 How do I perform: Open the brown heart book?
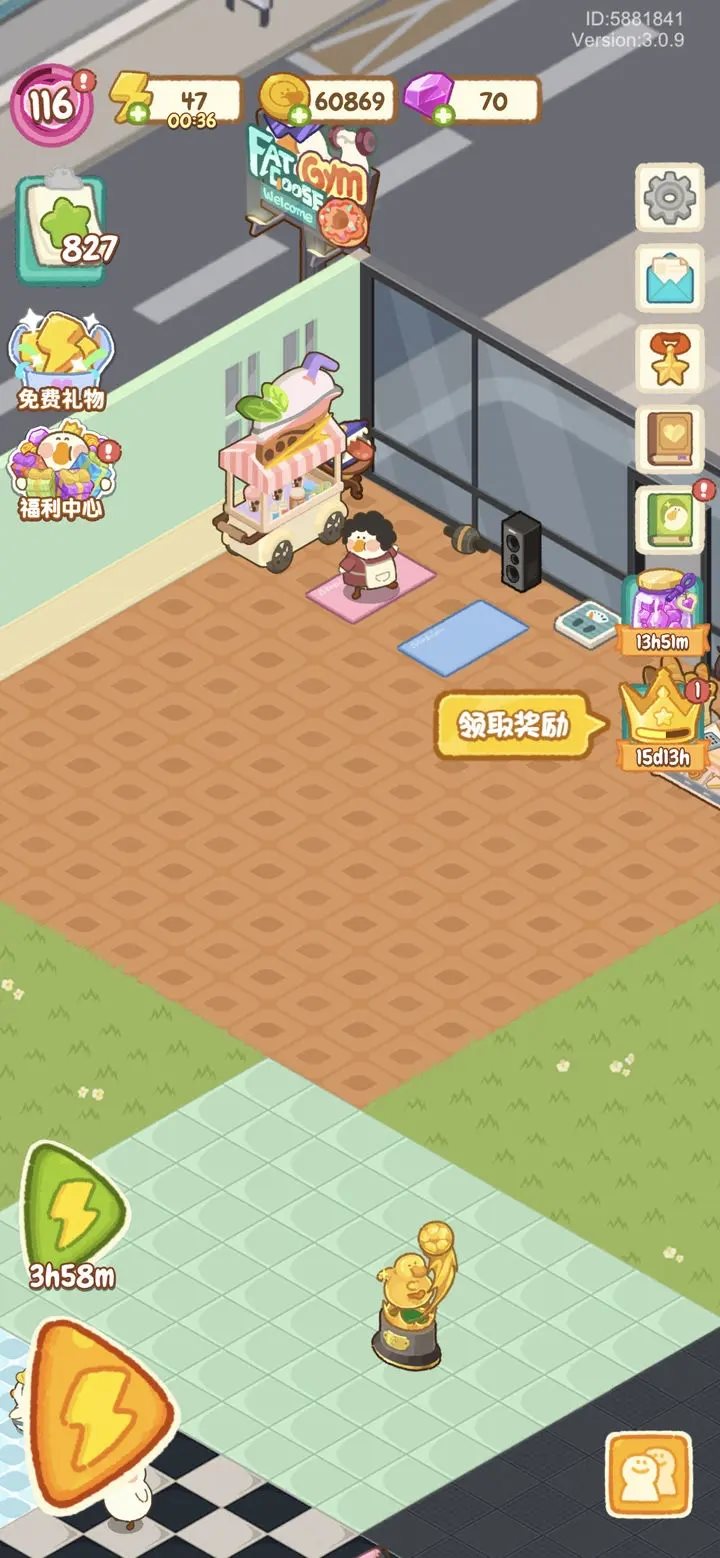point(669,438)
